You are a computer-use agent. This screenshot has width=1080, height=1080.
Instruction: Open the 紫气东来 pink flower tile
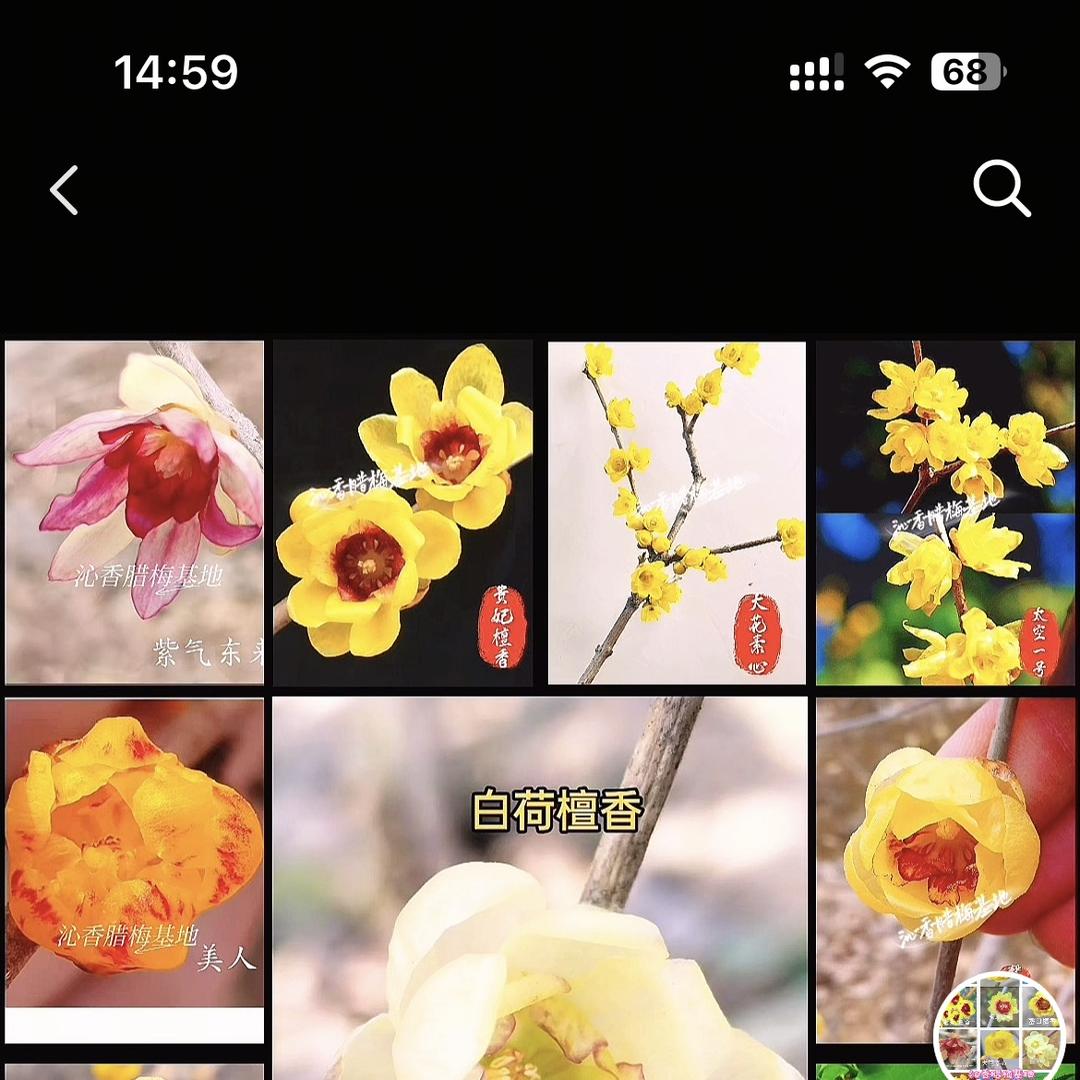[x=135, y=512]
